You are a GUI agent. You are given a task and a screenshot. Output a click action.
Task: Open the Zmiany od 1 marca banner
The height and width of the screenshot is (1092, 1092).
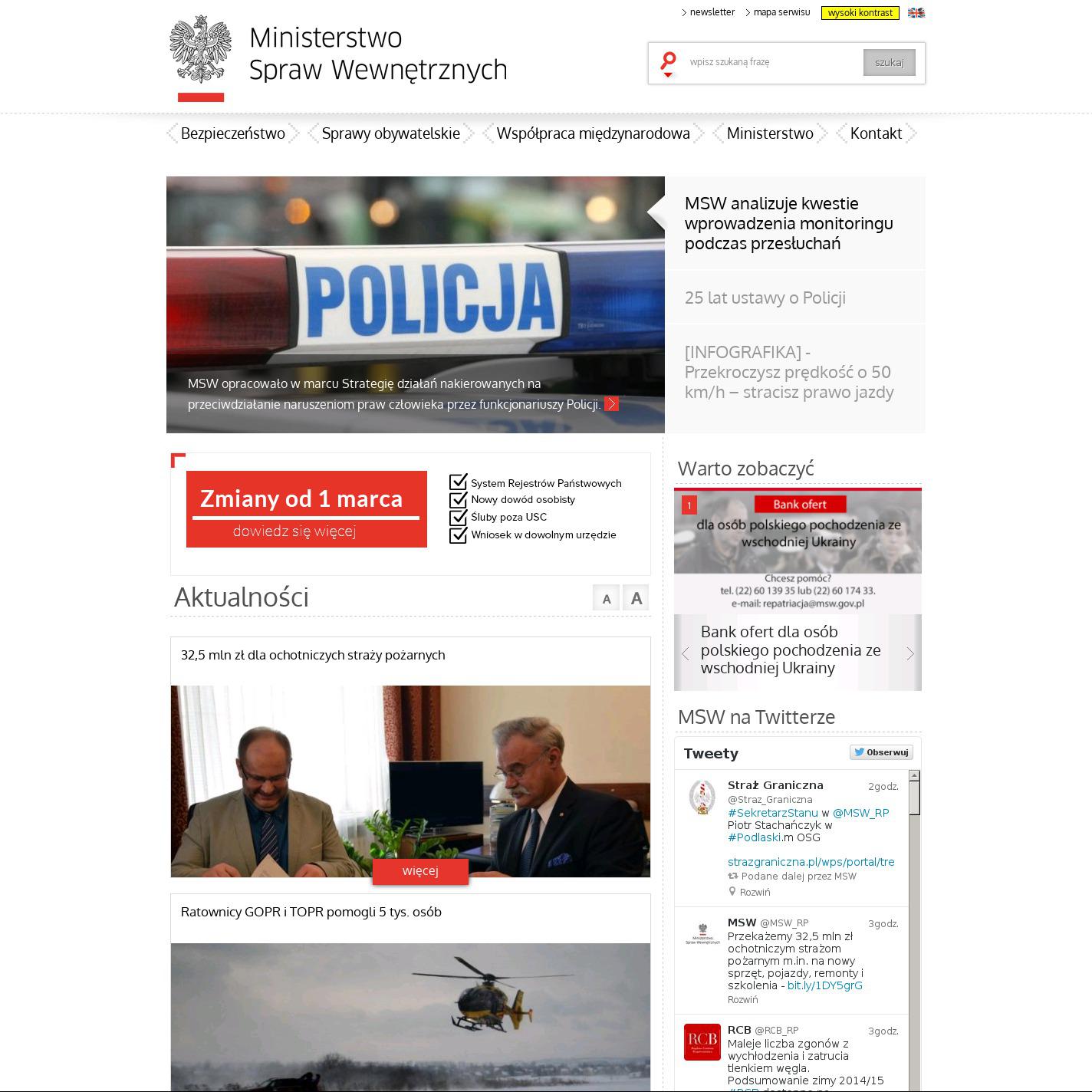pyautogui.click(x=306, y=509)
